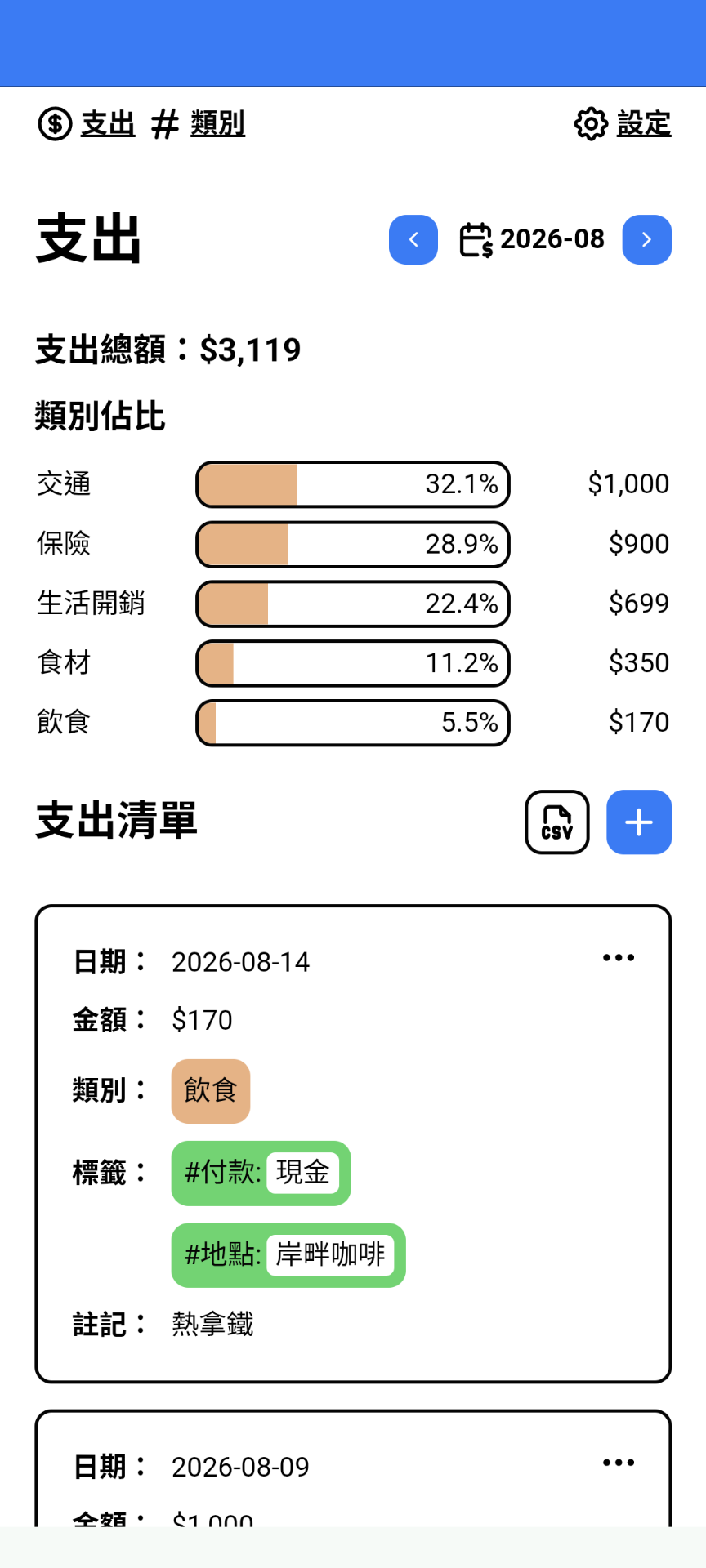This screenshot has height=1568, width=706.
Task: Tap the #付款: 現金 tag
Action: click(x=261, y=1173)
